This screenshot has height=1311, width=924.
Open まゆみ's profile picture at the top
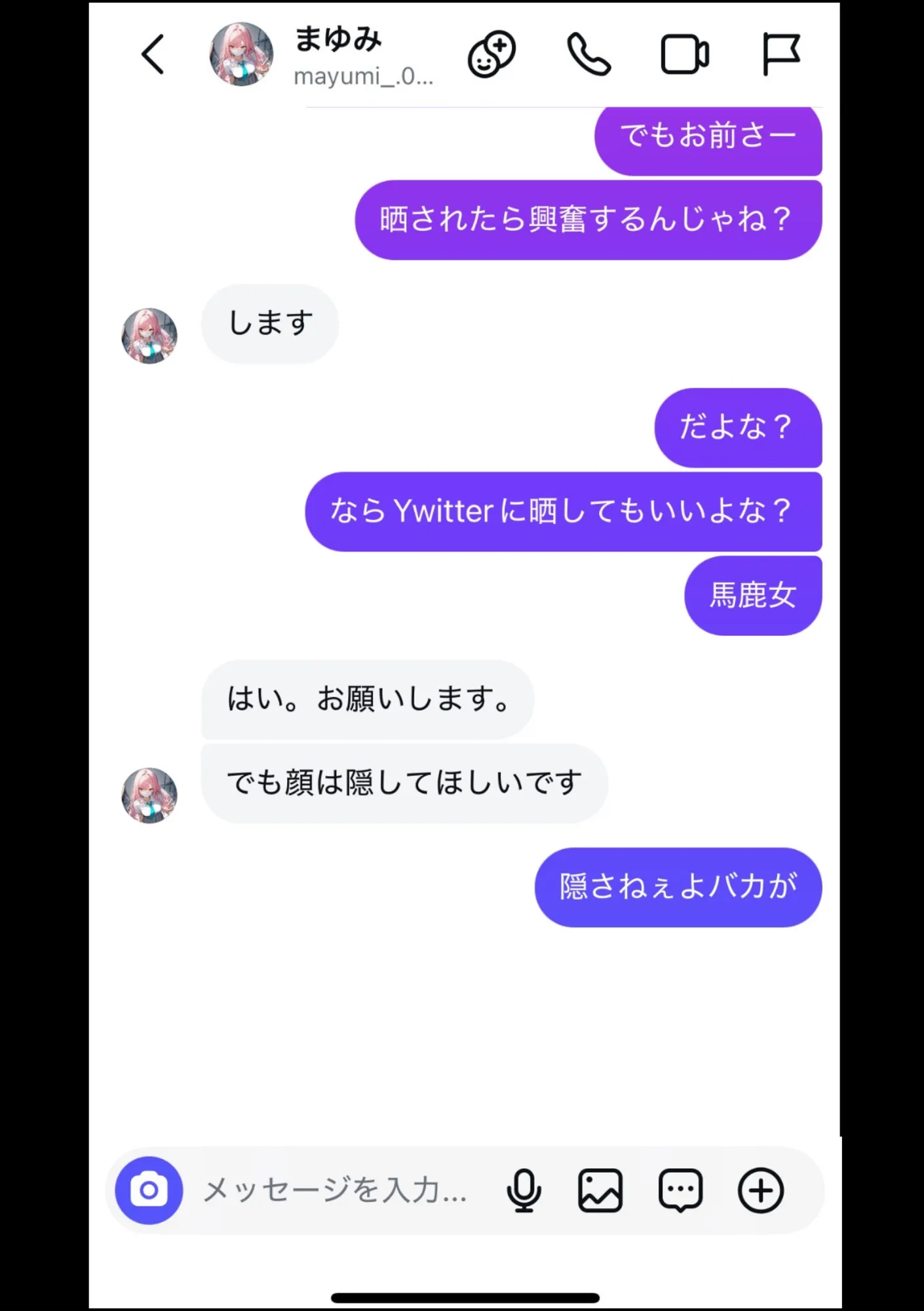(241, 54)
